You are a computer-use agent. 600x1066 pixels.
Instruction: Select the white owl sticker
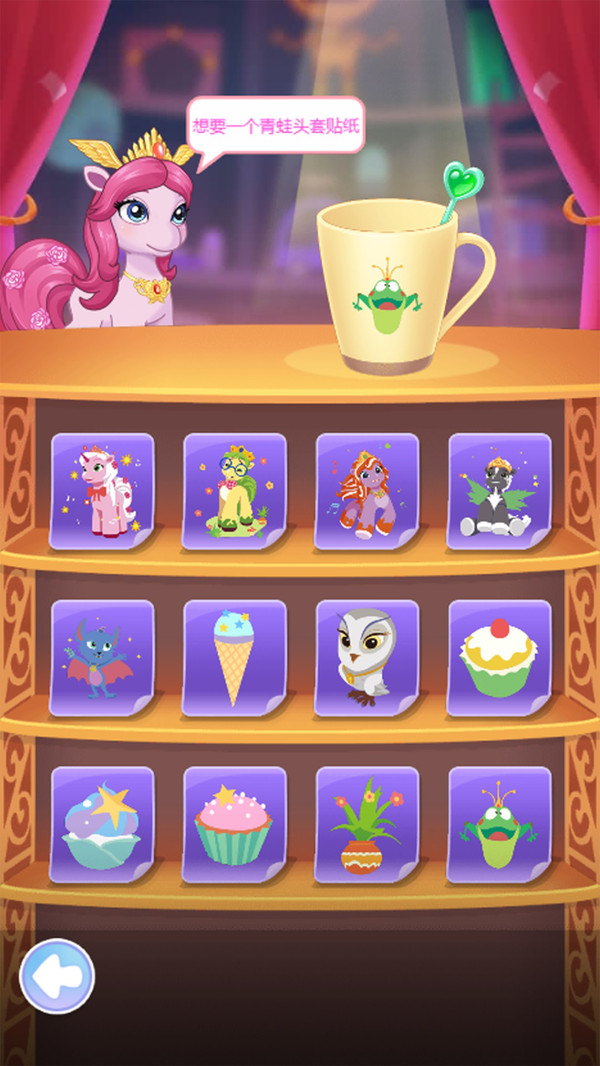click(x=367, y=658)
